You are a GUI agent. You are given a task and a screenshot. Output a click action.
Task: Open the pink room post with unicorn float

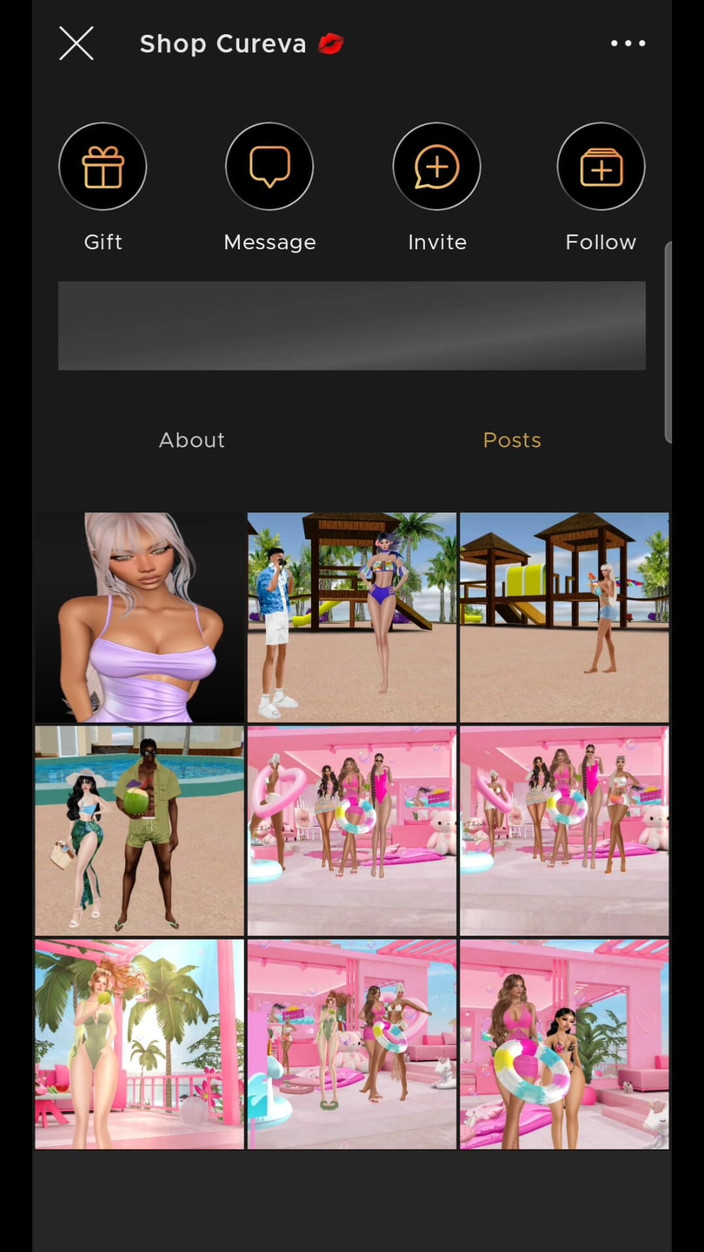[352, 1043]
